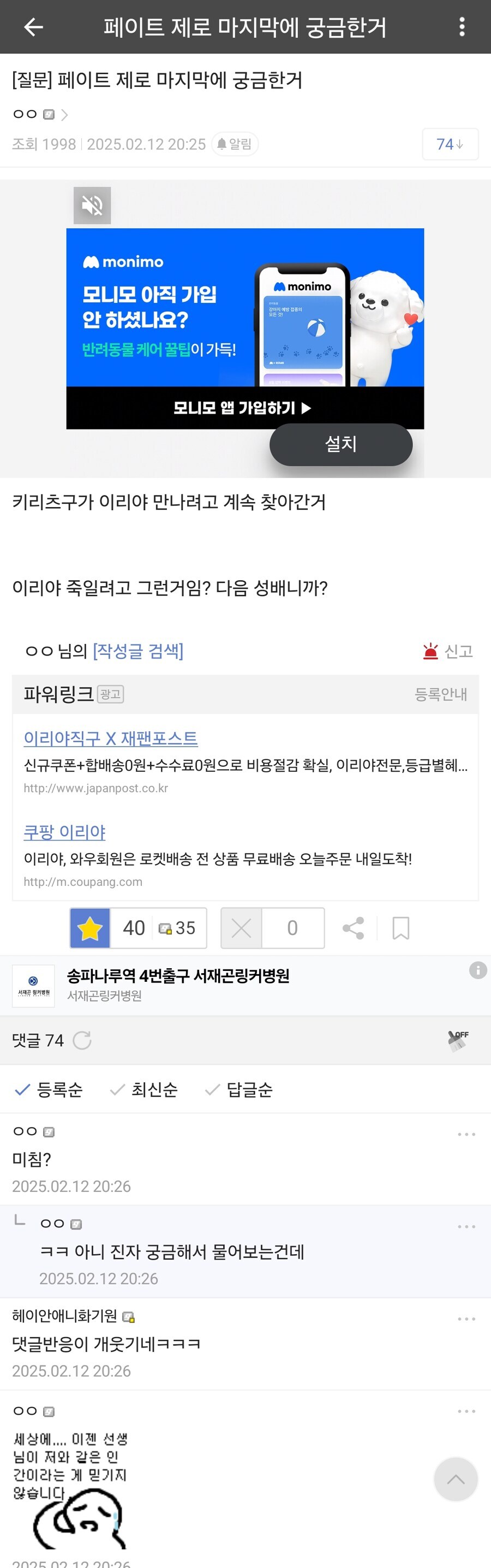Open options for the 미침? comment
The image size is (491, 1568).
(x=466, y=1134)
